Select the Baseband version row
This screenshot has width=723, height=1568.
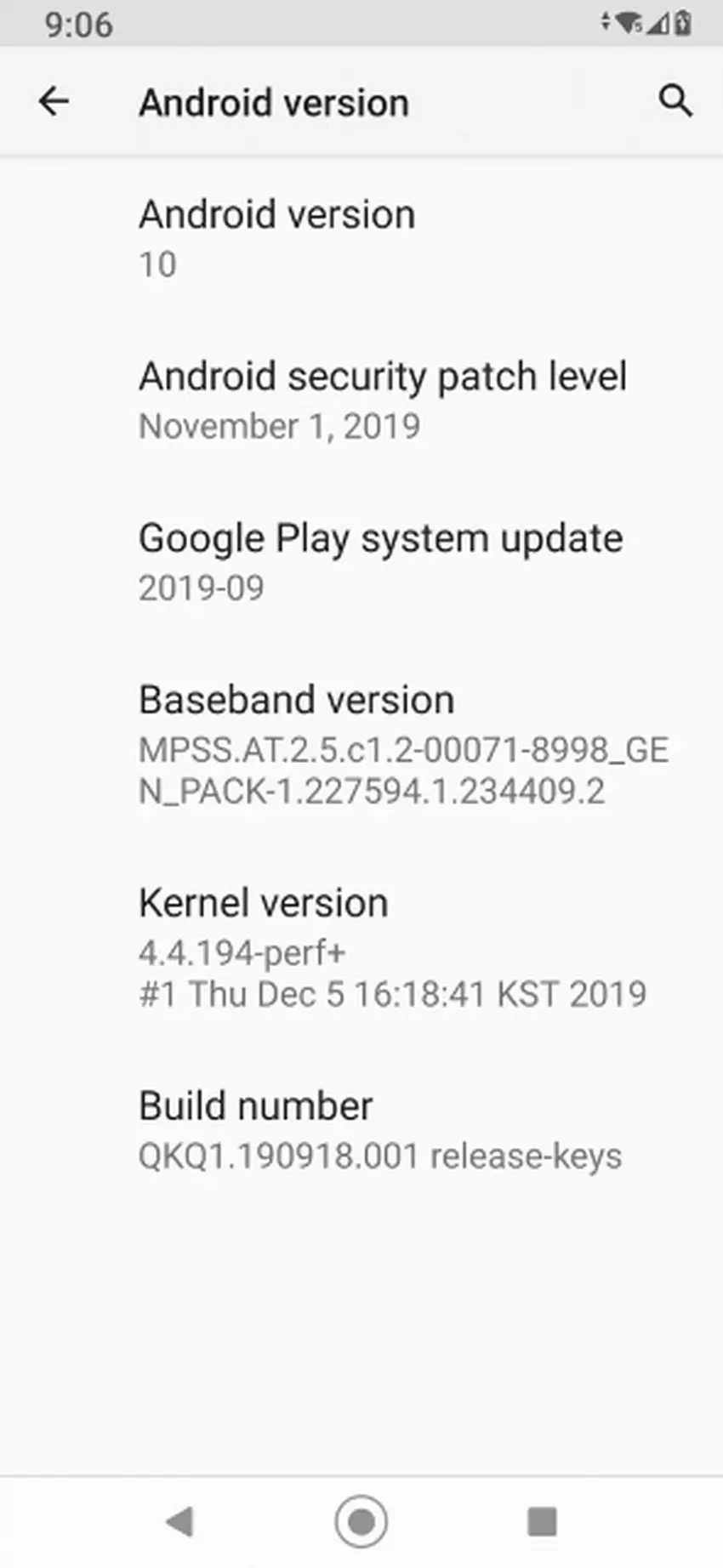(x=361, y=744)
